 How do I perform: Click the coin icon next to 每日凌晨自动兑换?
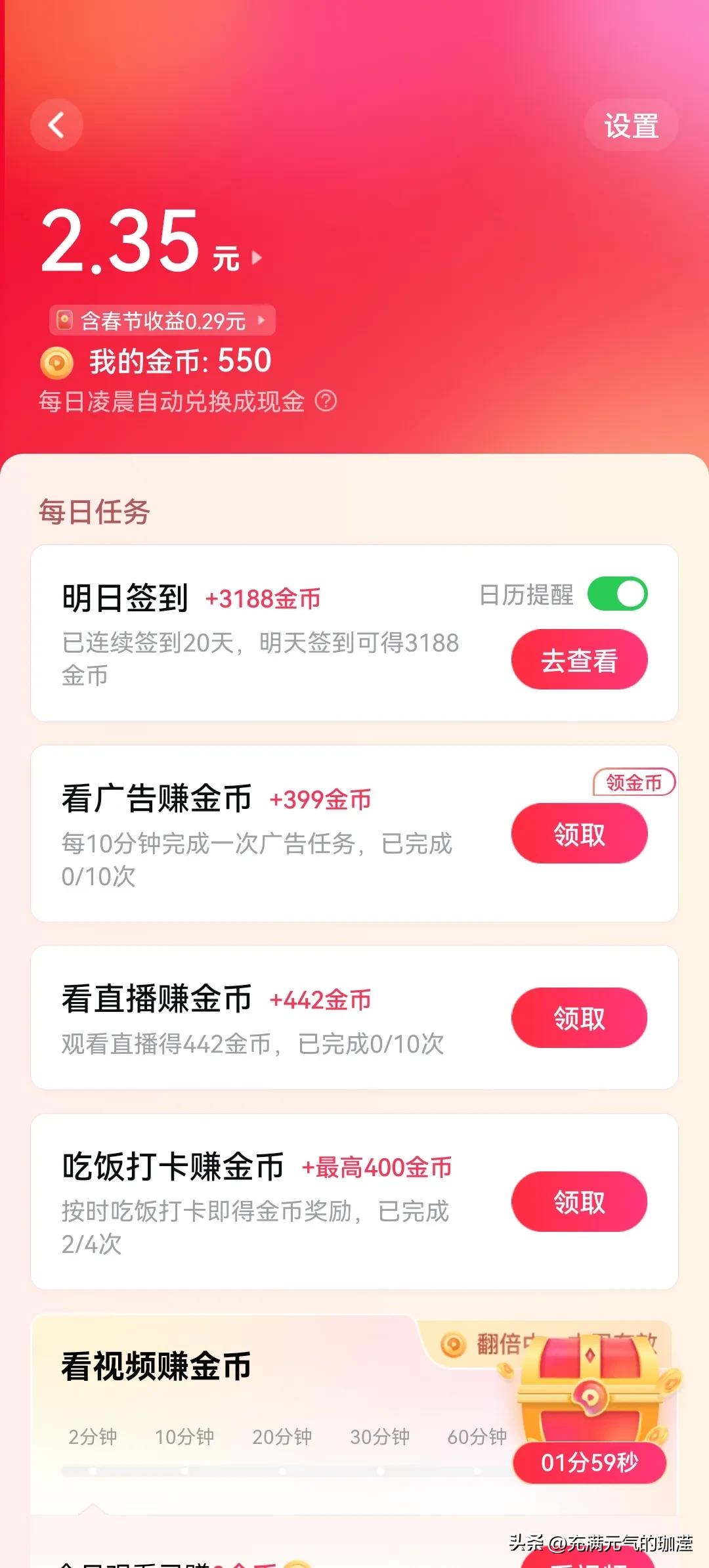pos(61,362)
